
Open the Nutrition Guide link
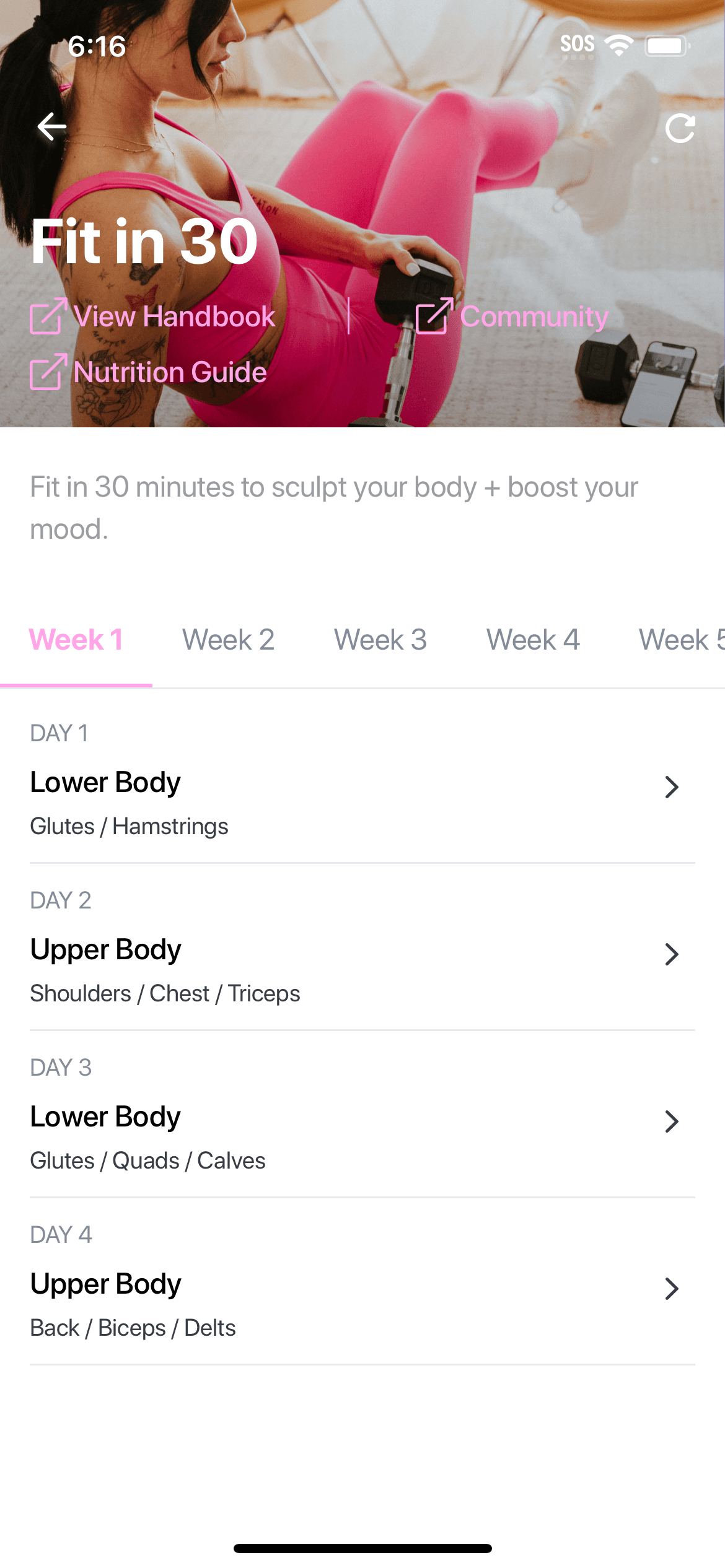[149, 372]
